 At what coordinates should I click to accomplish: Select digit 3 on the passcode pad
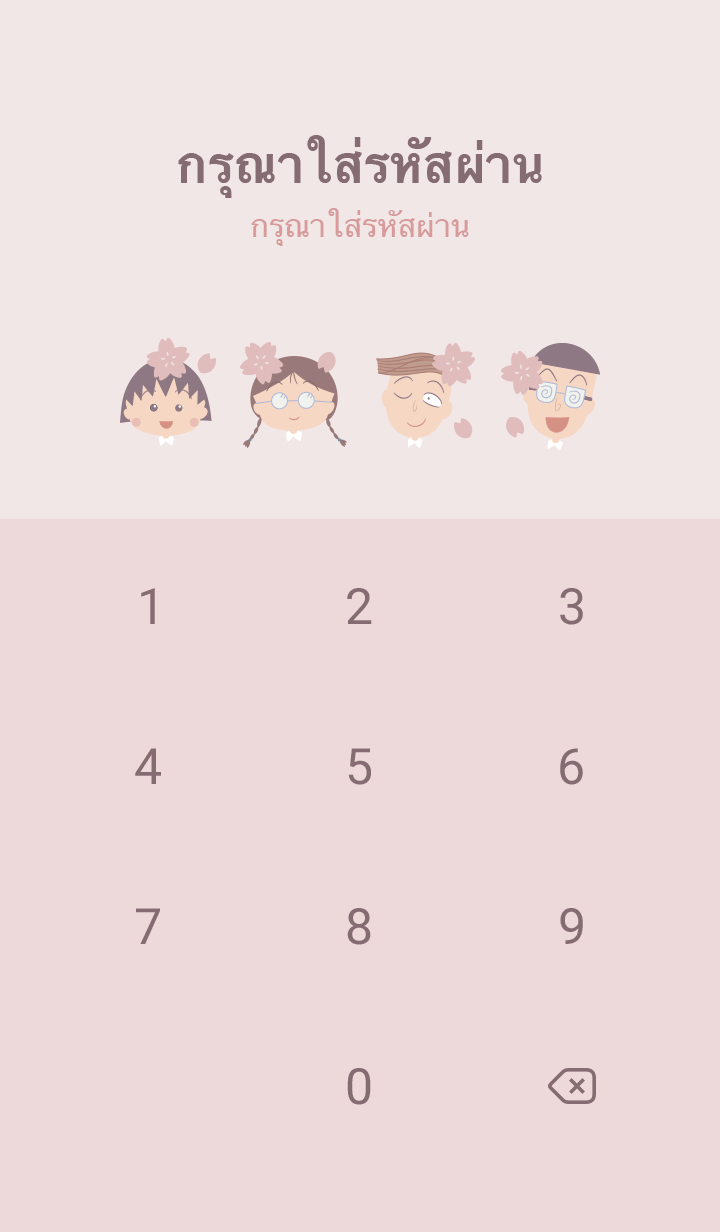571,607
